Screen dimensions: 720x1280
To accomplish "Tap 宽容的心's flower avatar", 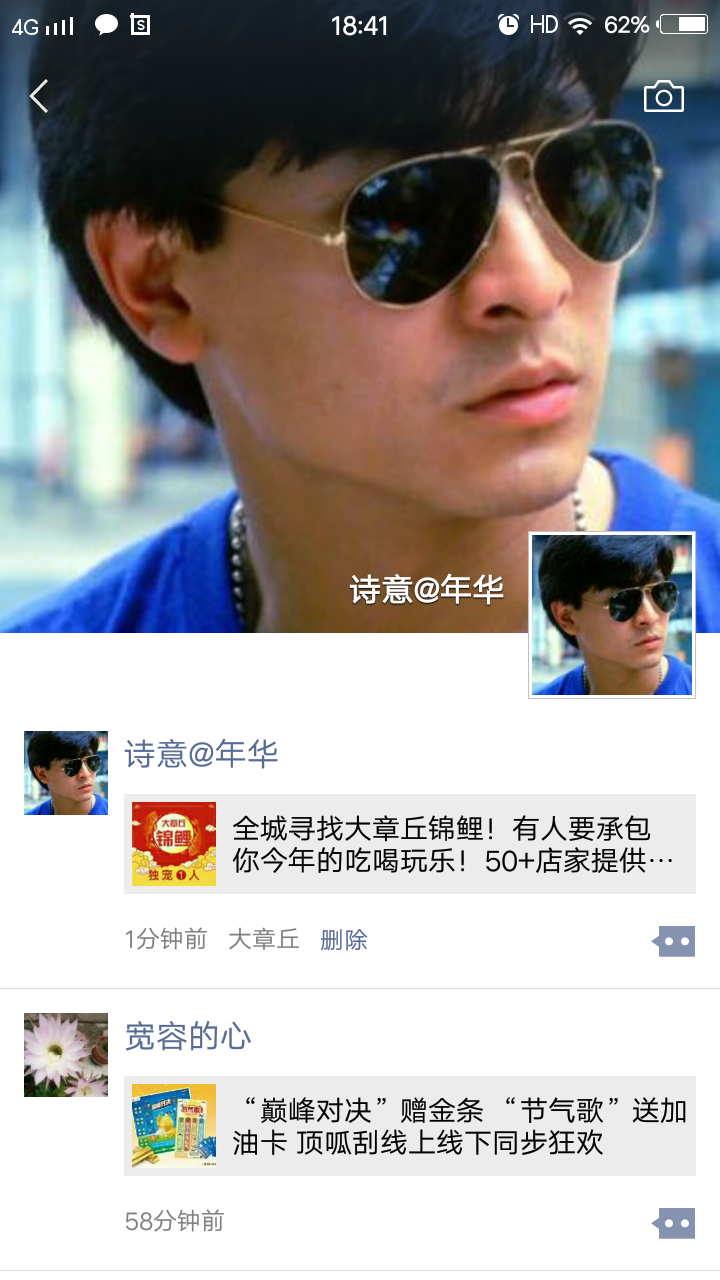I will [x=66, y=1055].
